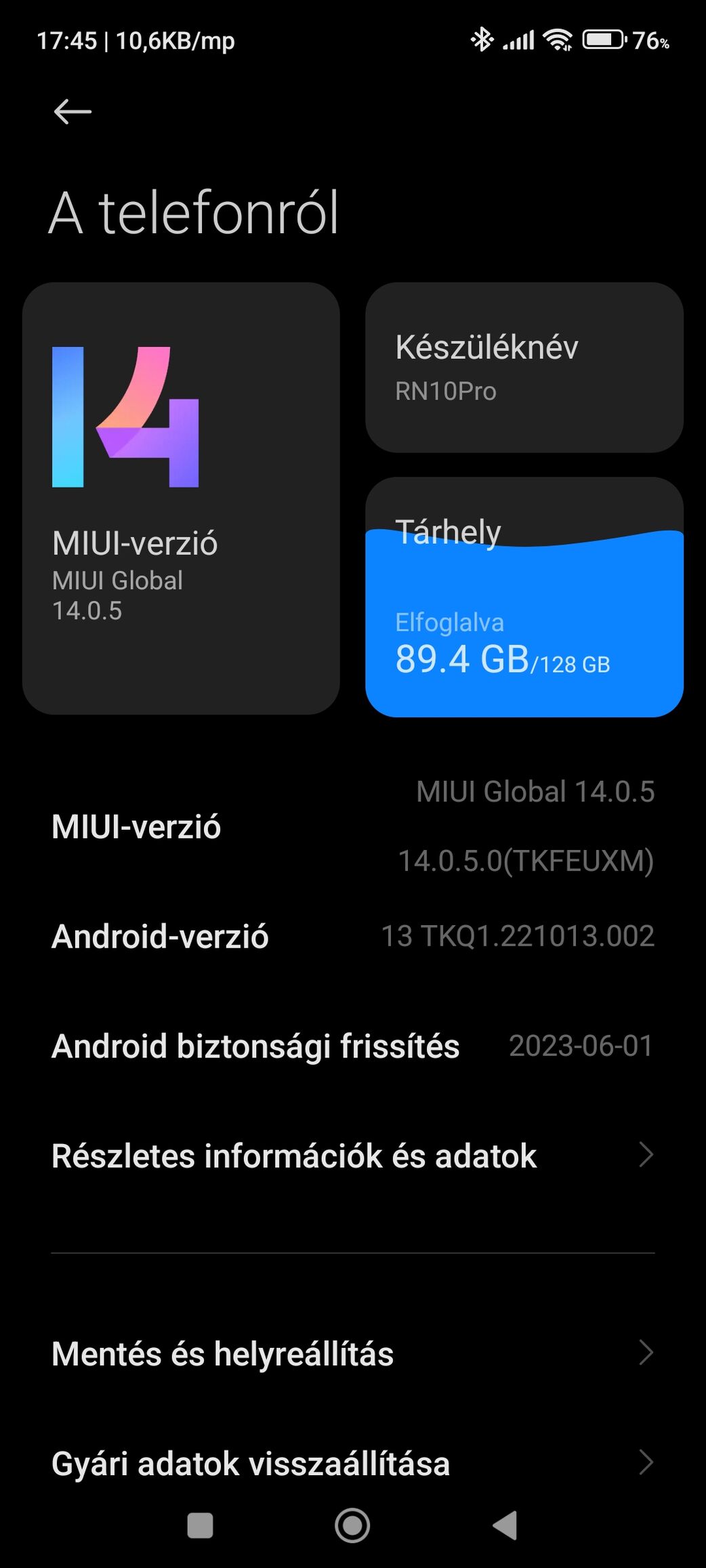Open Mentés és helyreállítás
Screen dimensions: 706x1568
pyautogui.click(x=352, y=1353)
